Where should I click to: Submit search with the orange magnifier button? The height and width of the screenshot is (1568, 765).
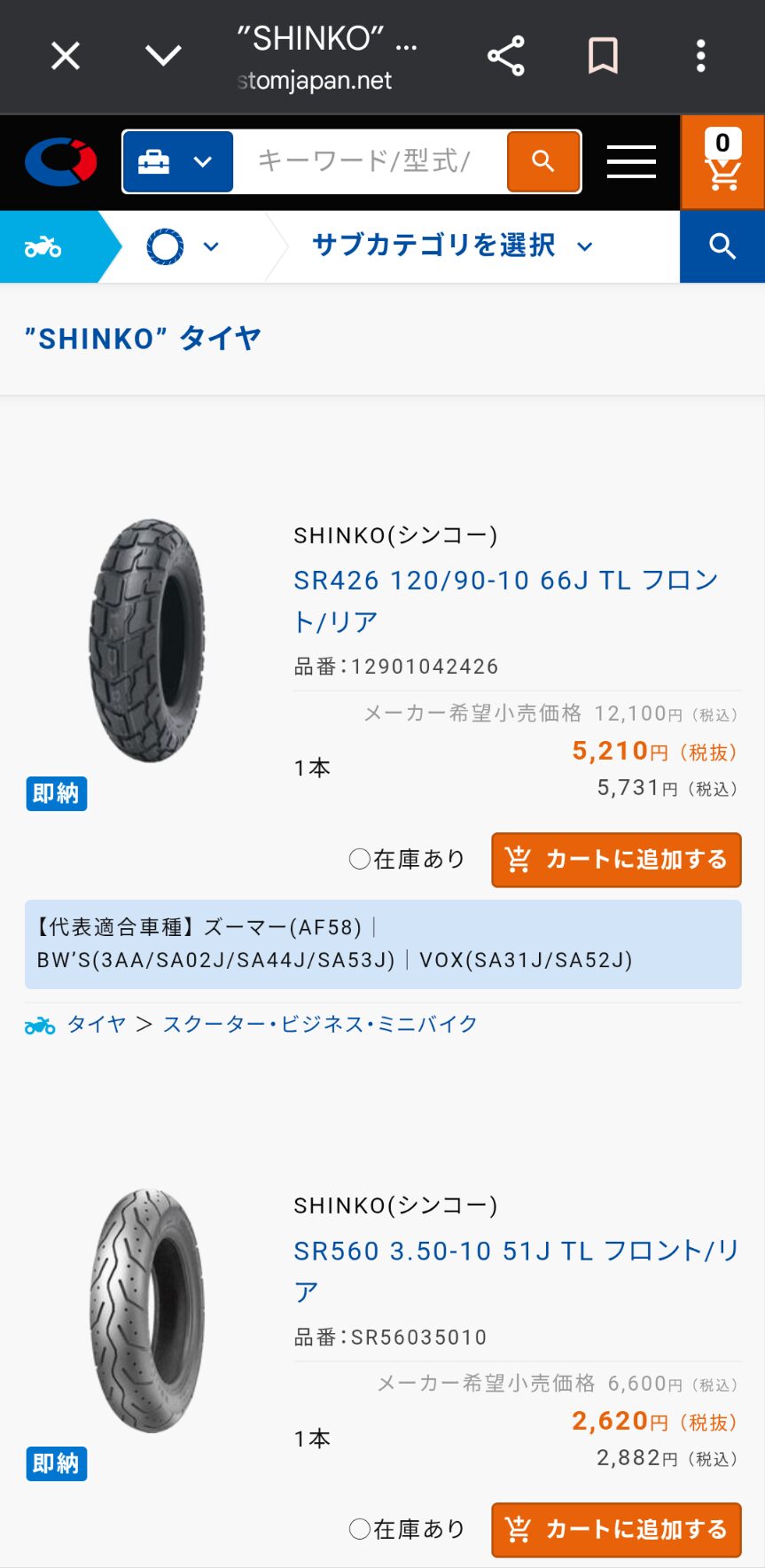click(543, 161)
